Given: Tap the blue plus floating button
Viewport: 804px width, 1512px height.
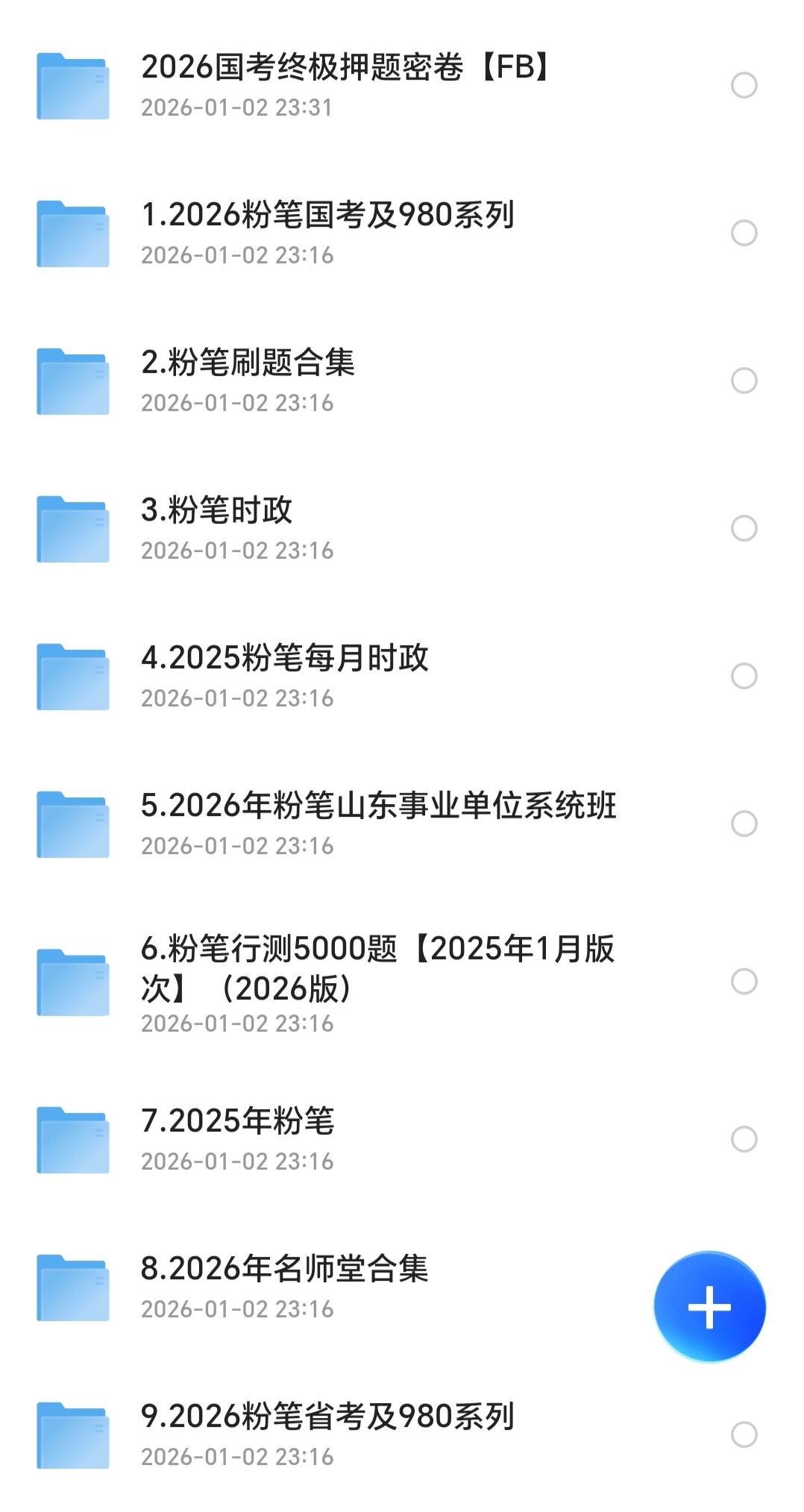Looking at the screenshot, I should [709, 1306].
